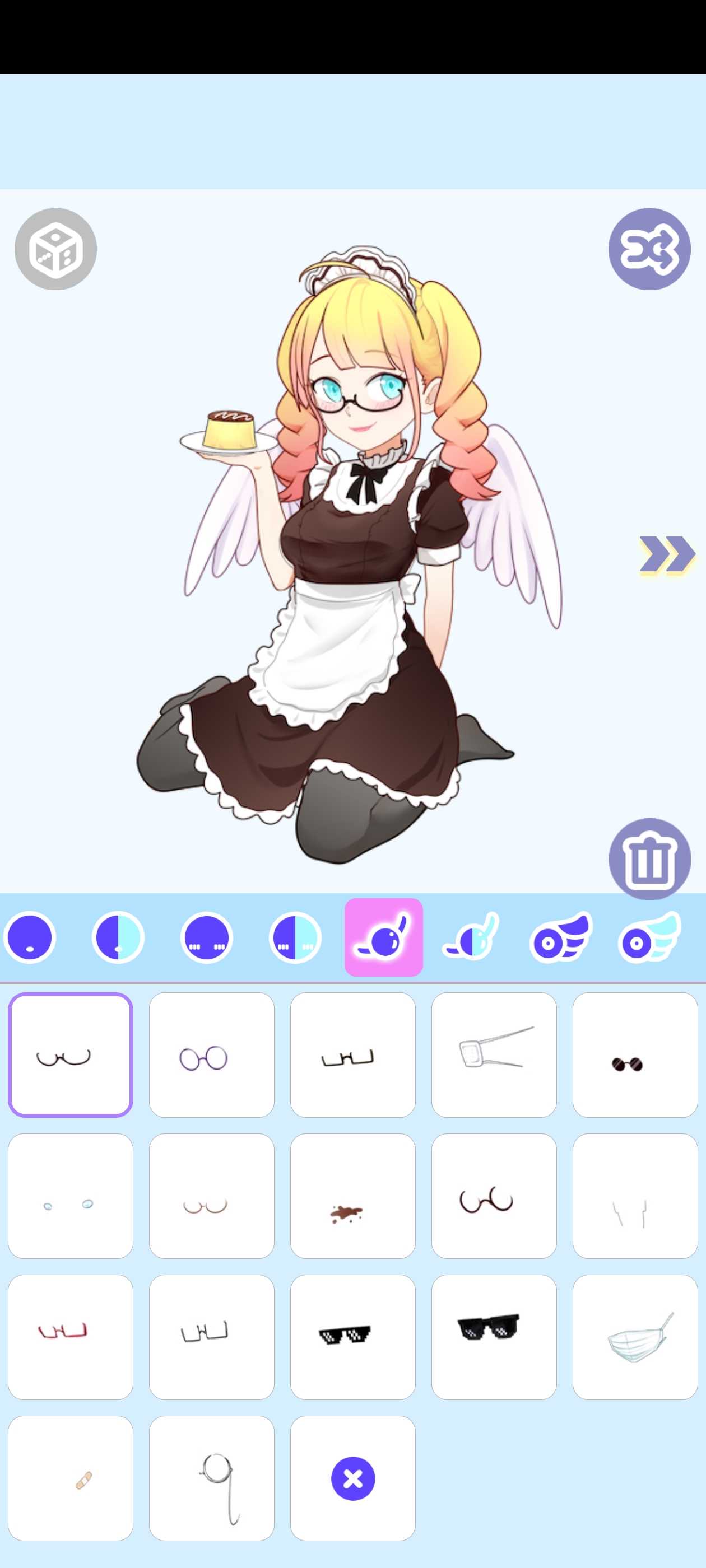Select the large pixel sunglasses
Screen dimensions: 706x1568
(494, 1337)
